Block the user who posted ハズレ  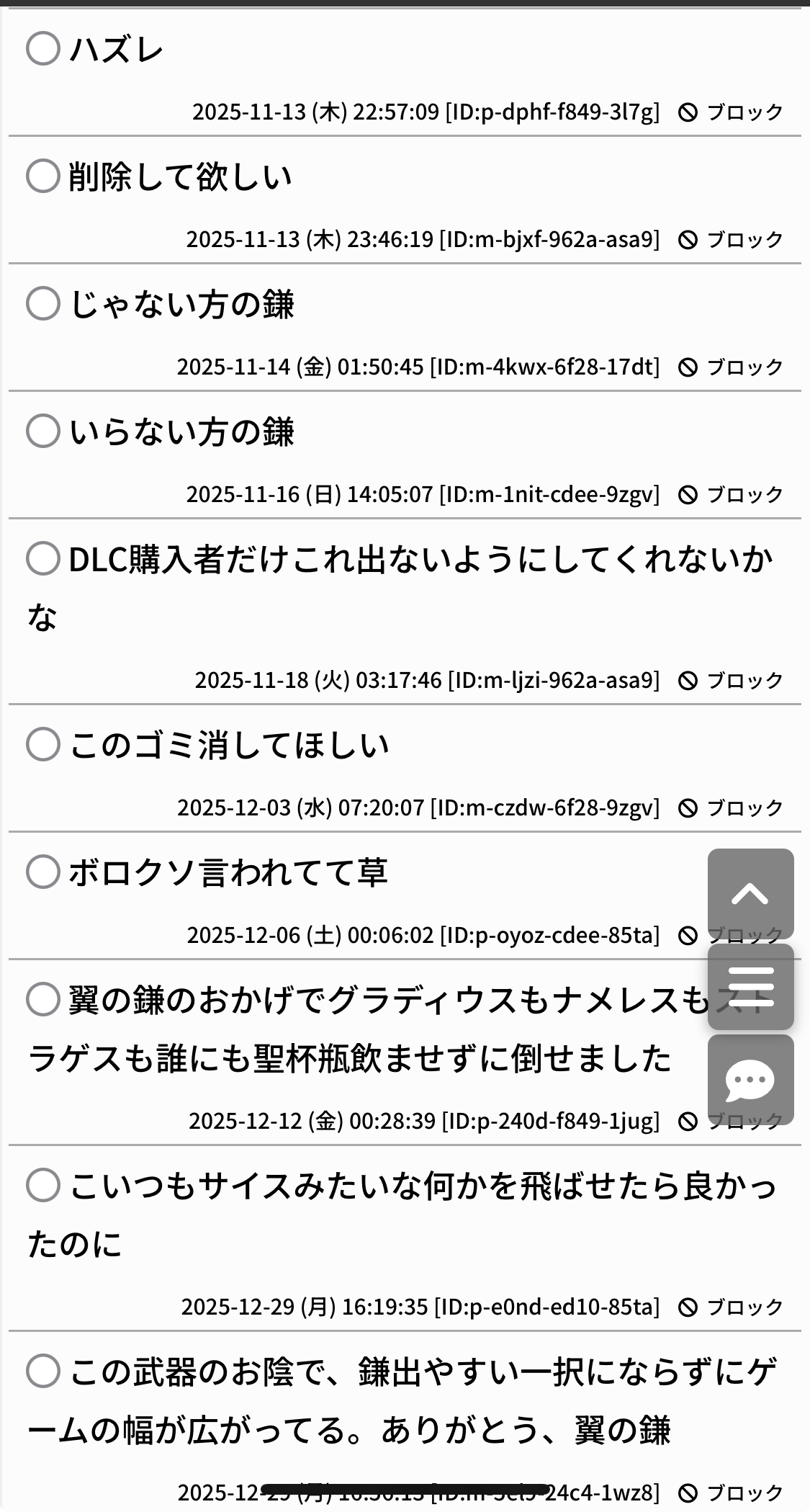click(732, 112)
